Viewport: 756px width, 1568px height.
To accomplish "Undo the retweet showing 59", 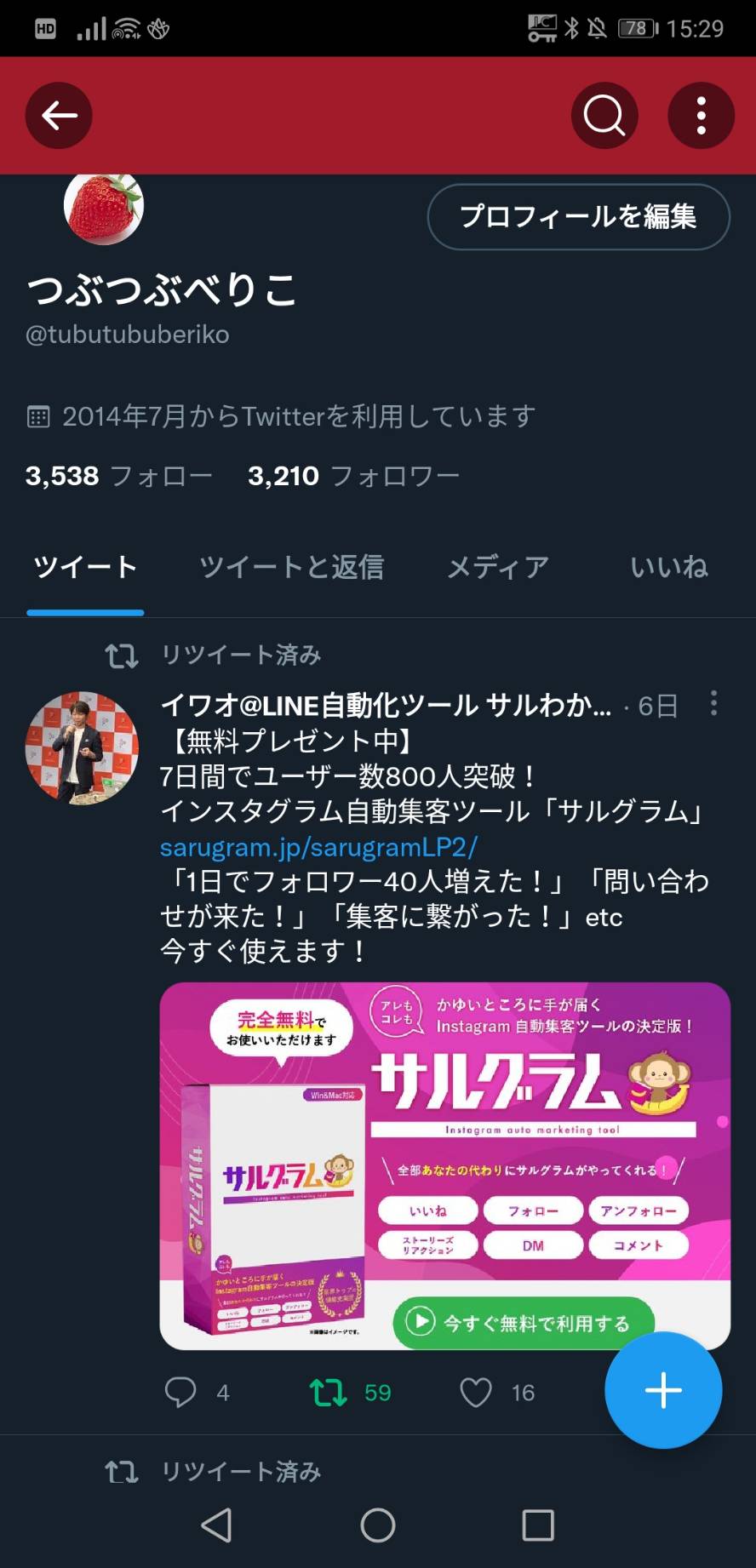I will tap(350, 1393).
